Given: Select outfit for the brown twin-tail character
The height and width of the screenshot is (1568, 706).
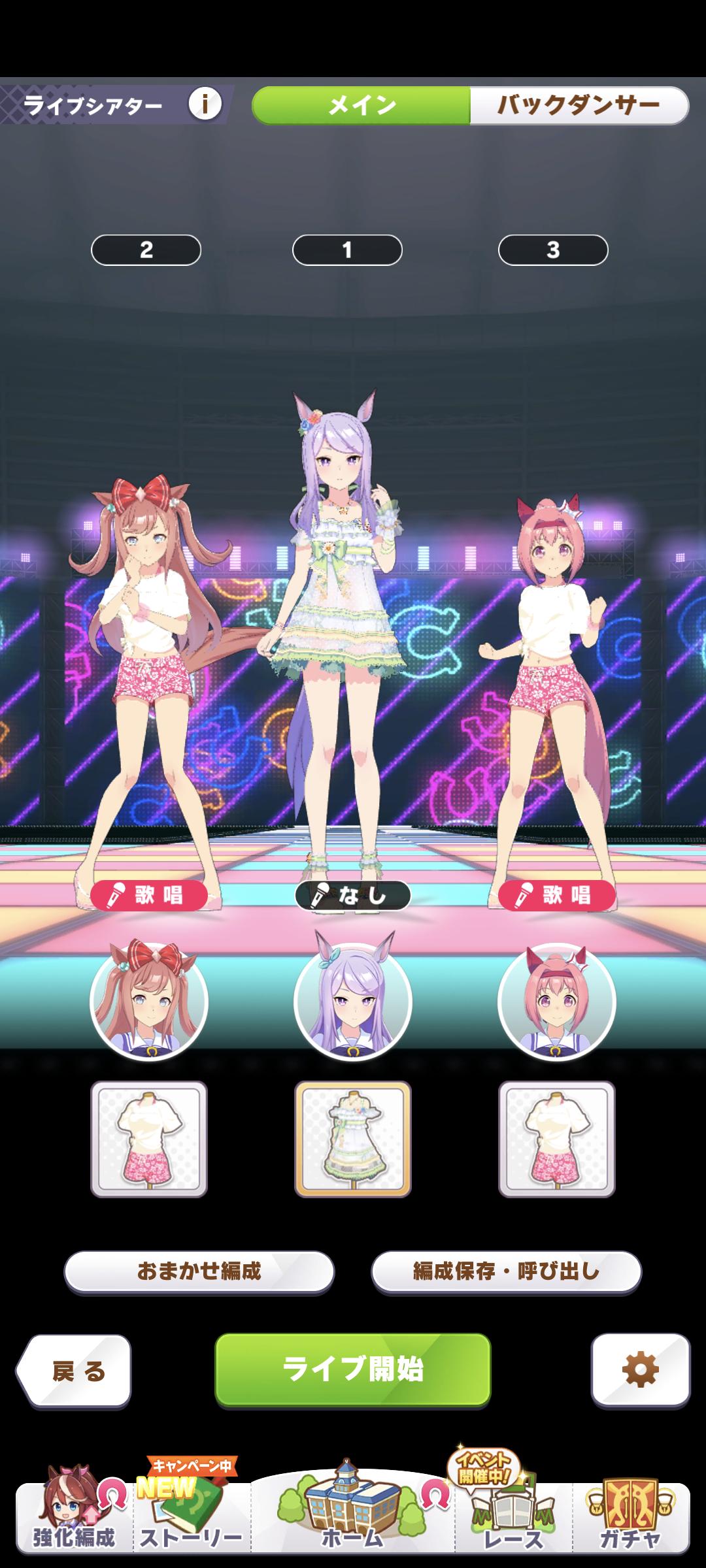Looking at the screenshot, I should point(149,1139).
